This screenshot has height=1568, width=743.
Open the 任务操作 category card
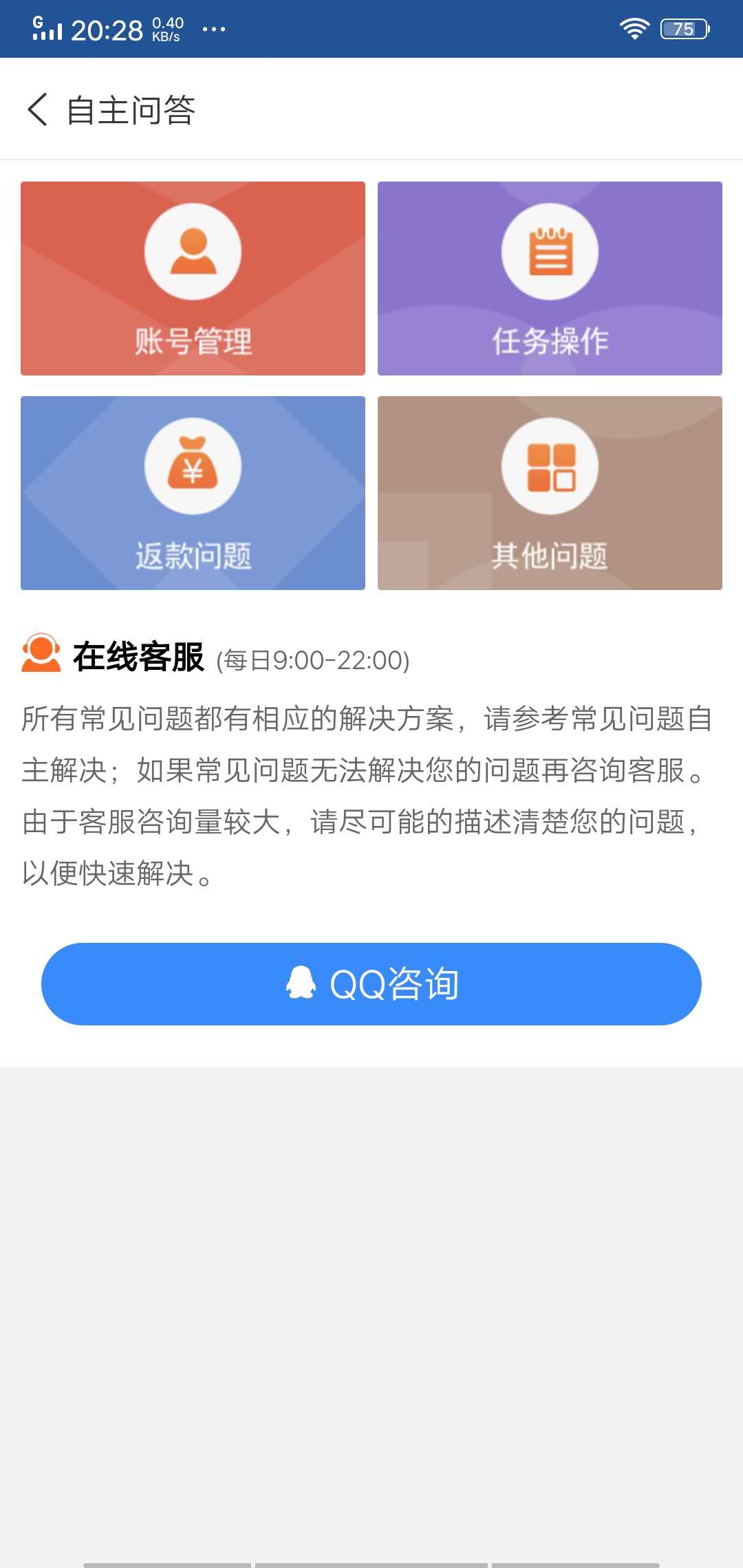pyautogui.click(x=550, y=278)
